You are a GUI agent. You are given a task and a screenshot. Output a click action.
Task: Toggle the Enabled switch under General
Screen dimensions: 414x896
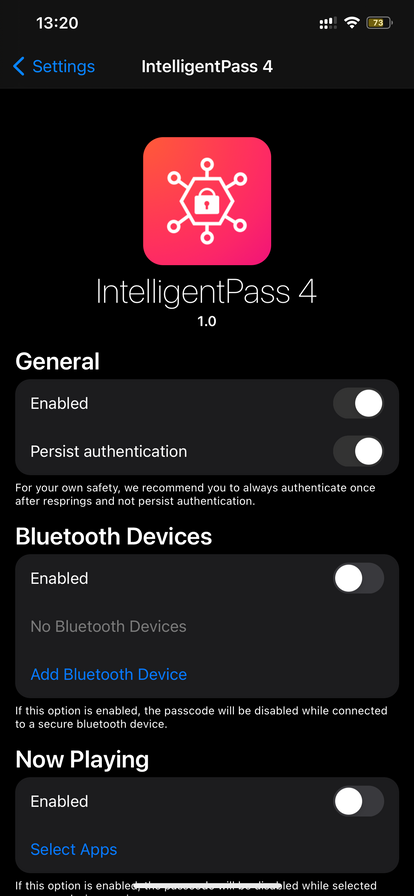(x=359, y=404)
